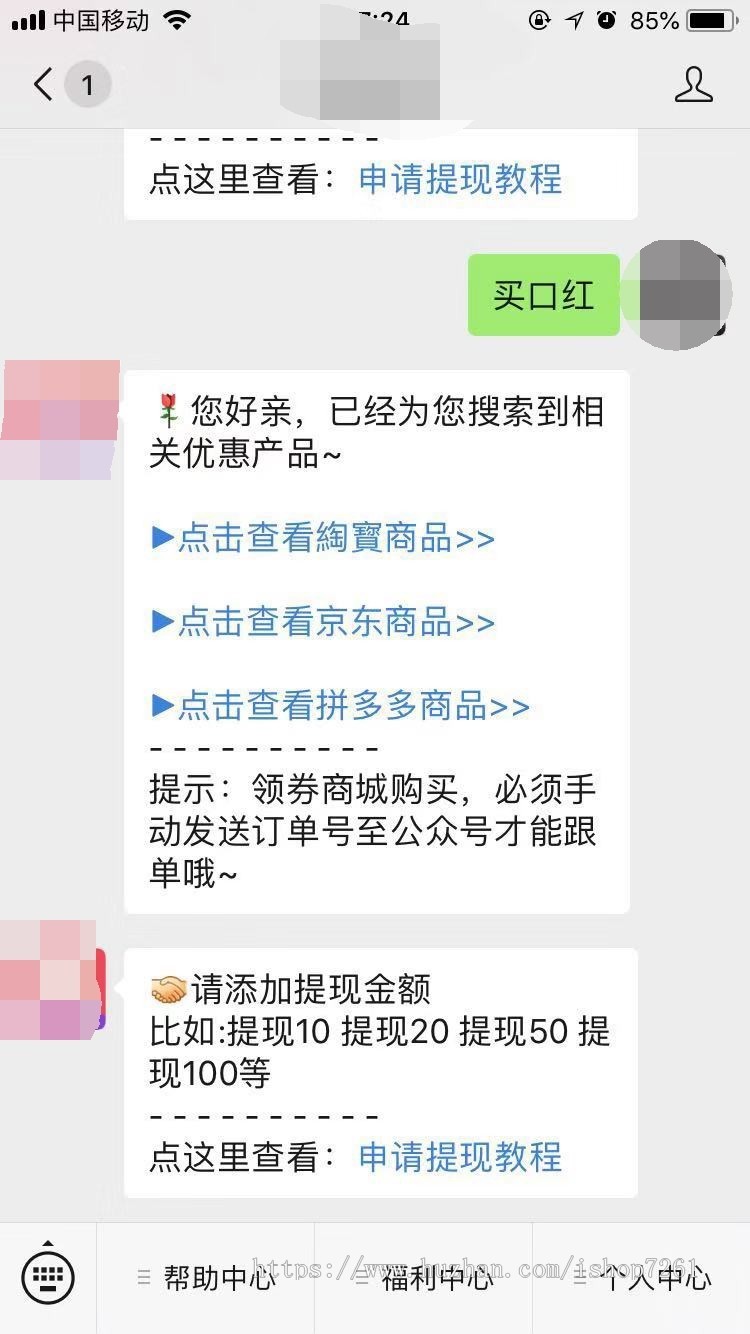This screenshot has width=750, height=1334.
Task: Click the 点击查看淘宝商品 link
Action: coord(325,538)
